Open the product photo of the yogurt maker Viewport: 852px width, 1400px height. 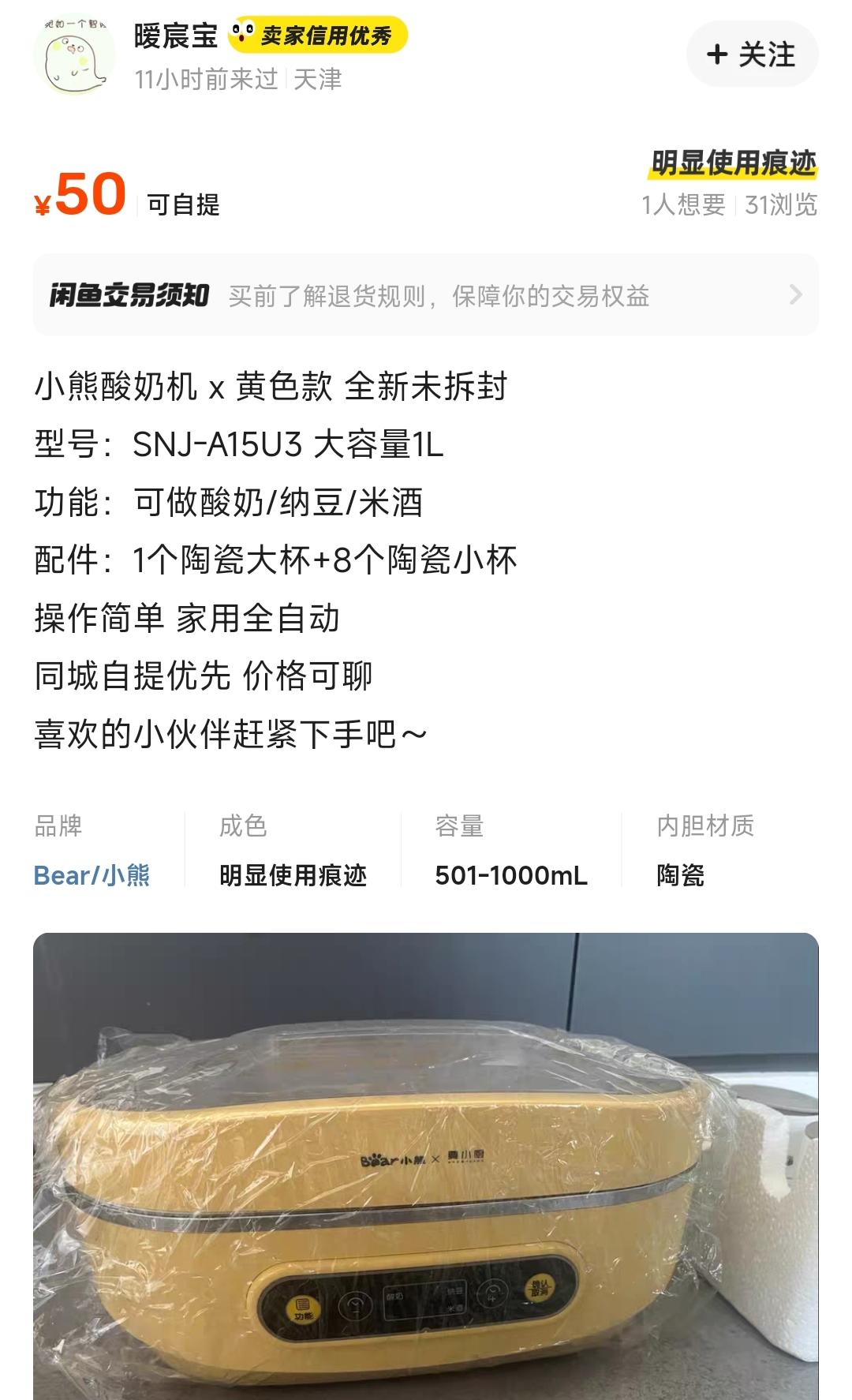426,1160
